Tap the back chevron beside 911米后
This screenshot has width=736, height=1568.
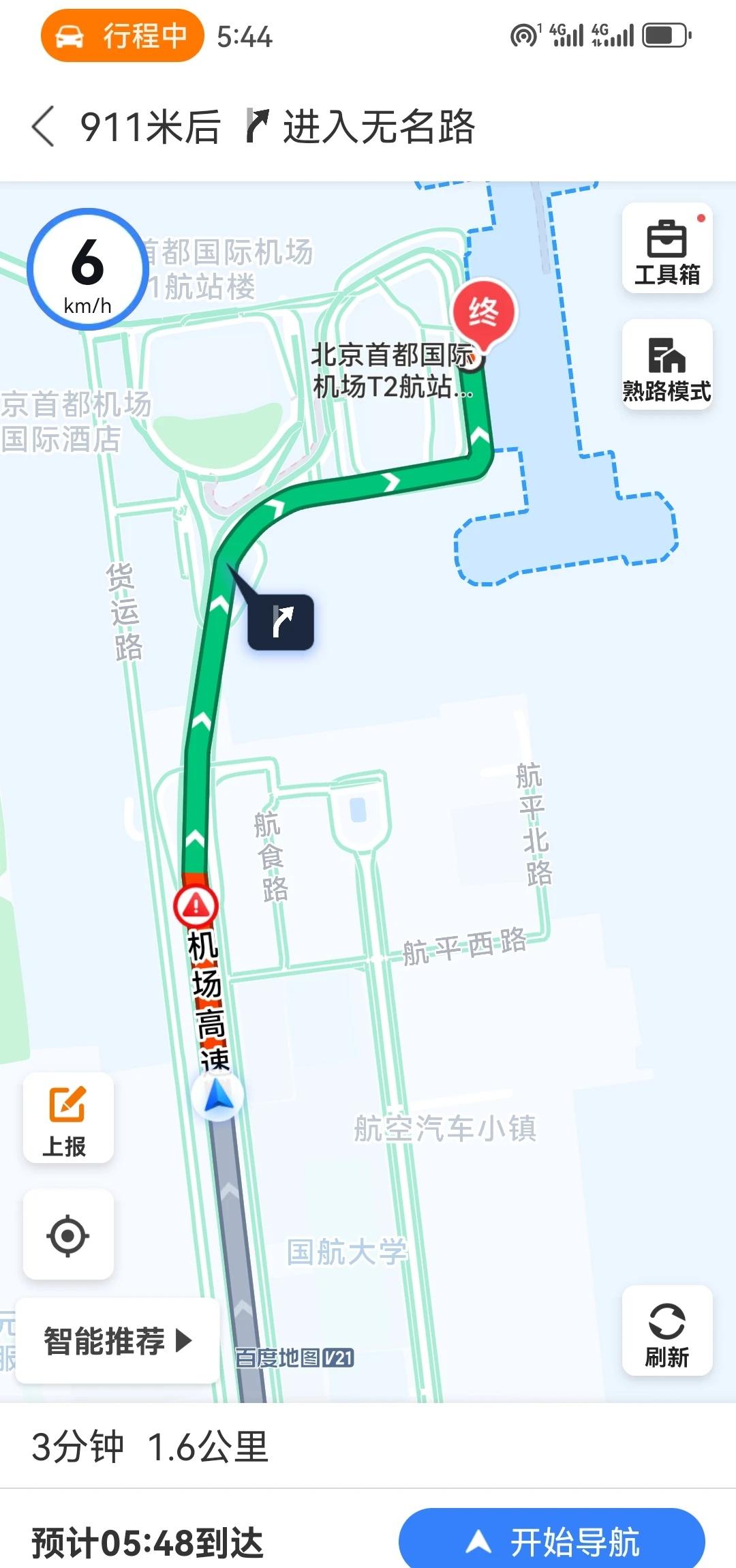[43, 127]
